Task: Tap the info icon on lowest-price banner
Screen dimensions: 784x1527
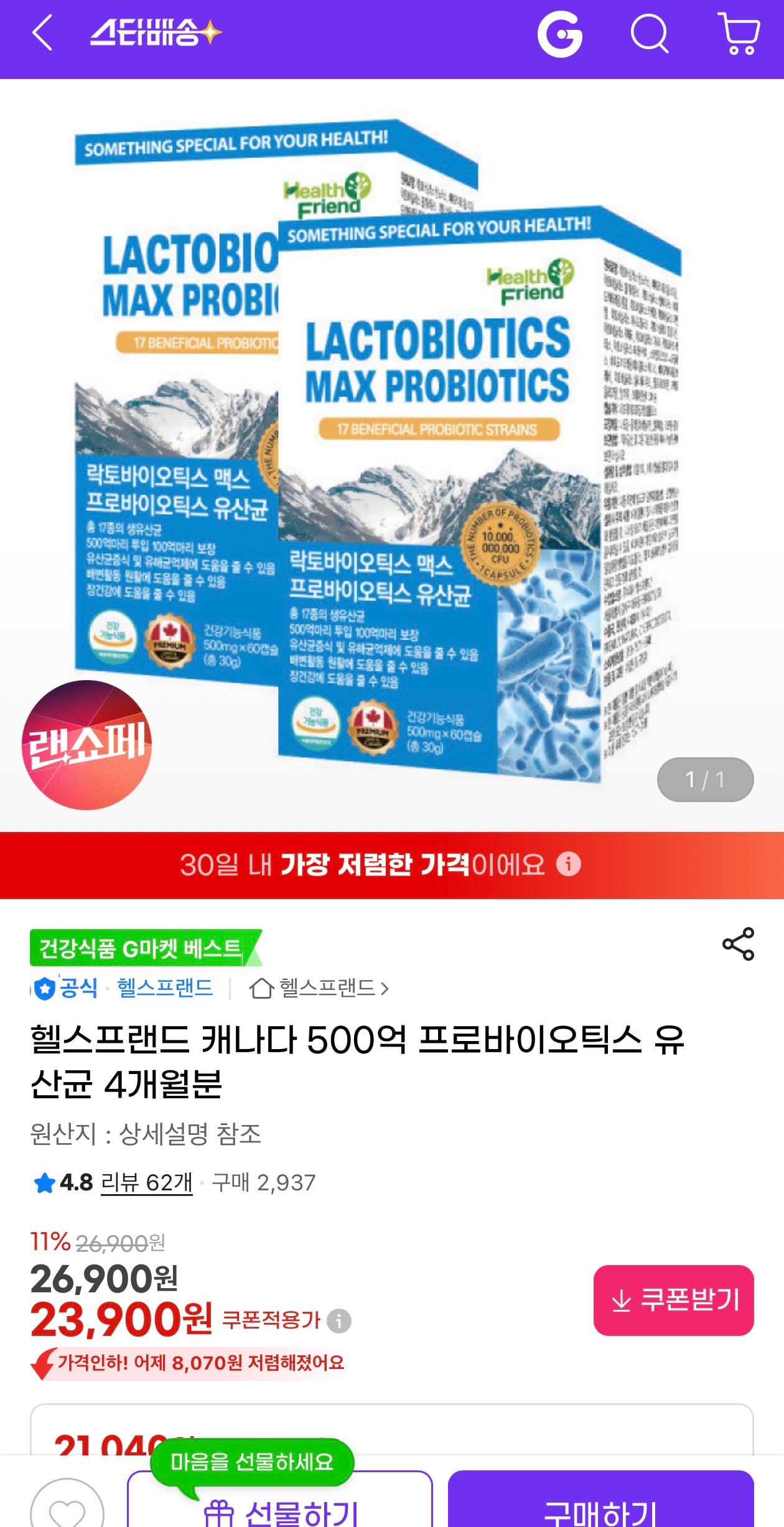Action: (x=568, y=864)
